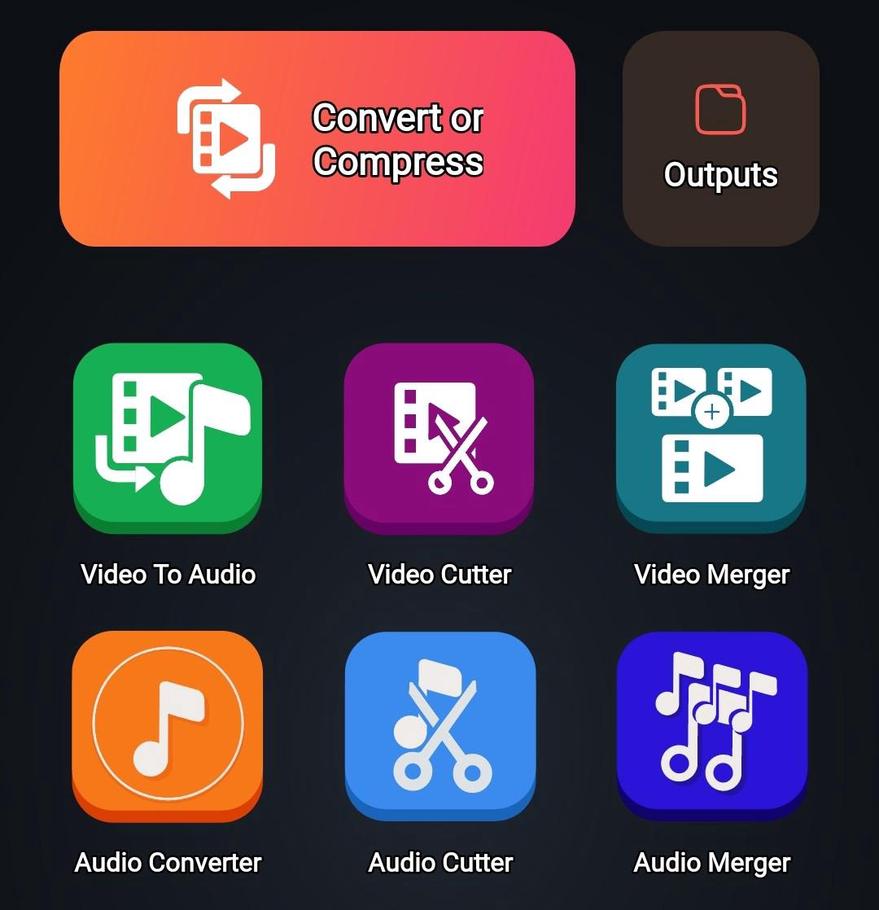Open the Video To Audio extractor tool
The height and width of the screenshot is (910, 879).
pyautogui.click(x=167, y=437)
